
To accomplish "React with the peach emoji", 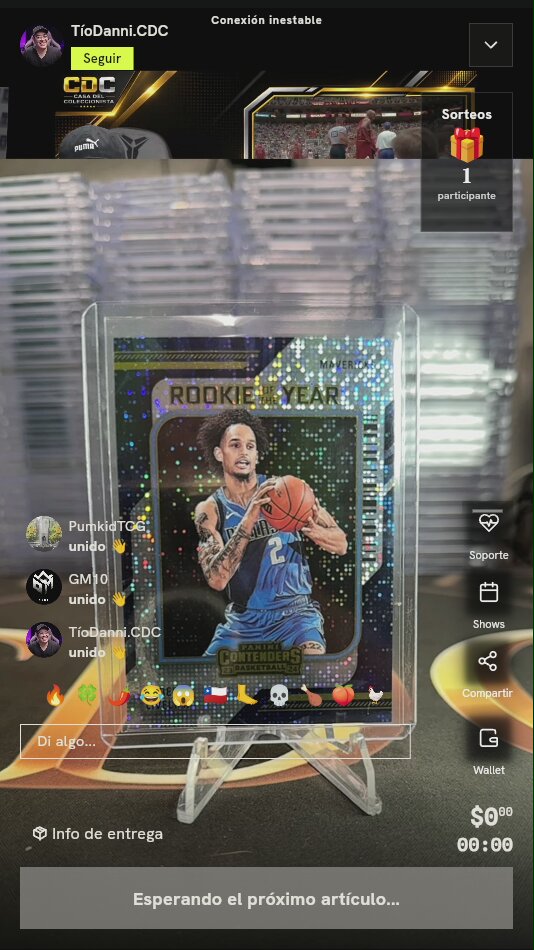I will pyautogui.click(x=343, y=696).
